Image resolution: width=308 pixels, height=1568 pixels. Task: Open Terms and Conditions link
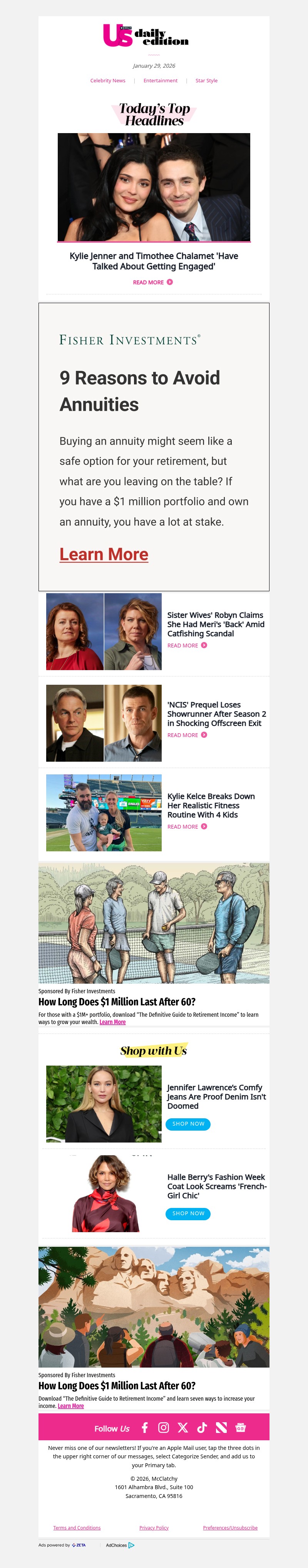click(77, 1528)
